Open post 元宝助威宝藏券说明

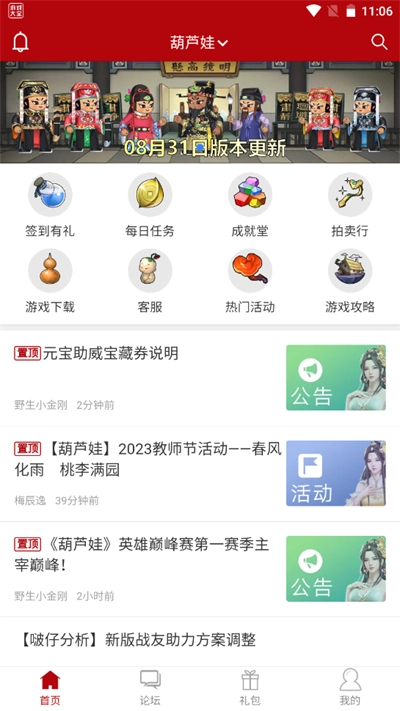pos(200,378)
